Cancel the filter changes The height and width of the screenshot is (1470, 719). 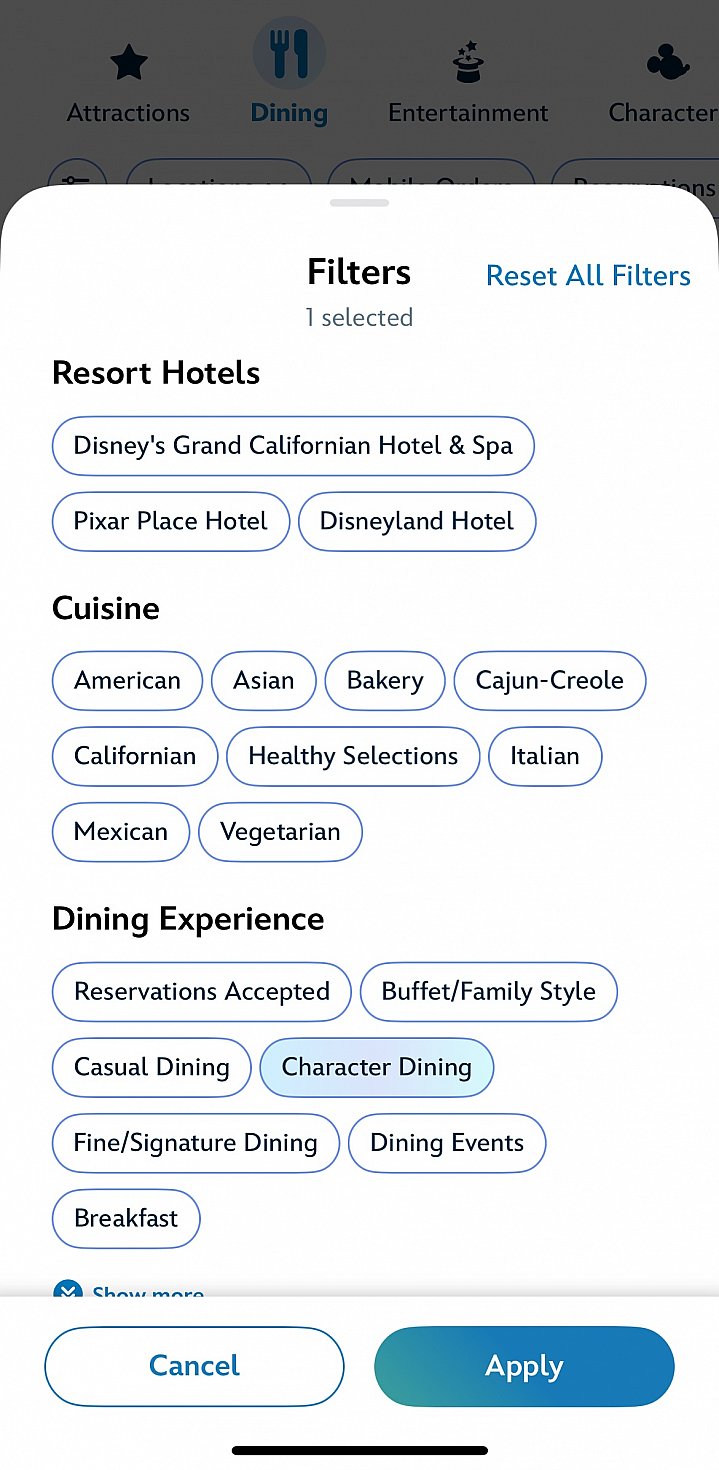click(x=194, y=1366)
